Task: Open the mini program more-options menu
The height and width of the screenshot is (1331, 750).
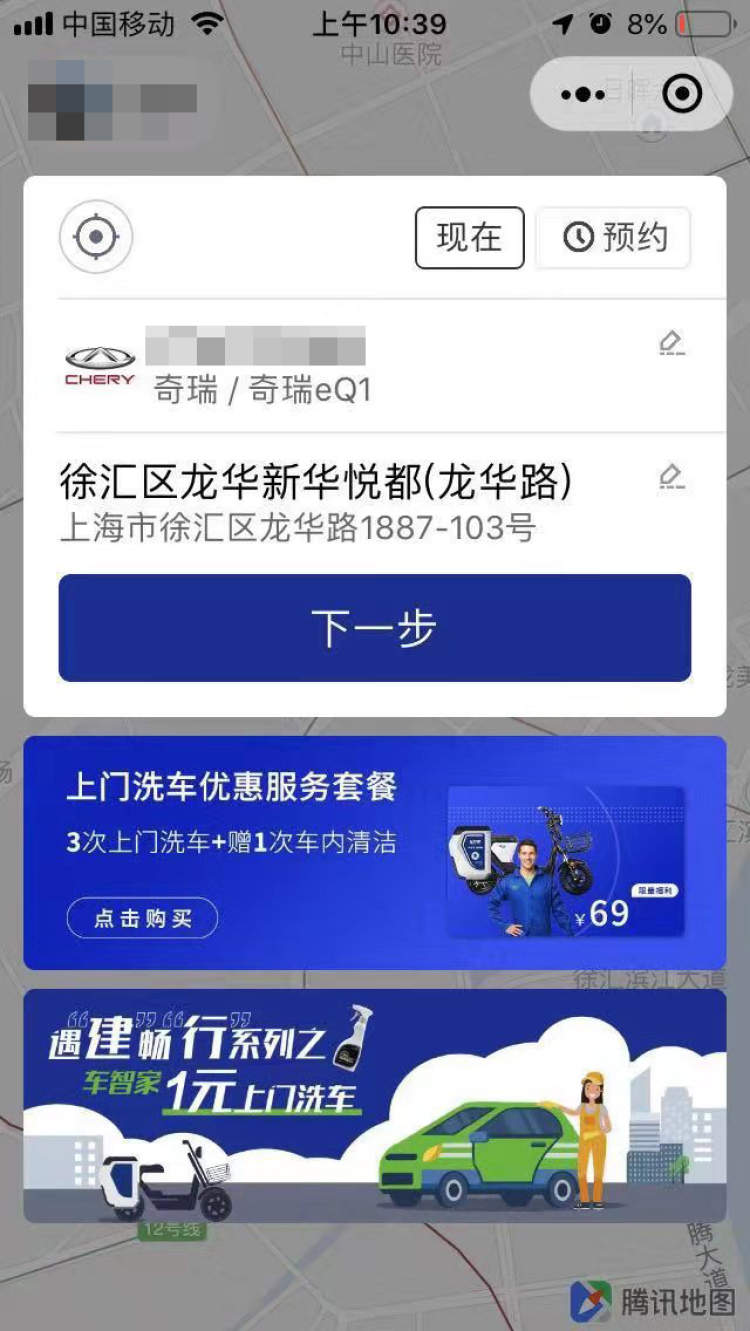Action: tap(583, 95)
